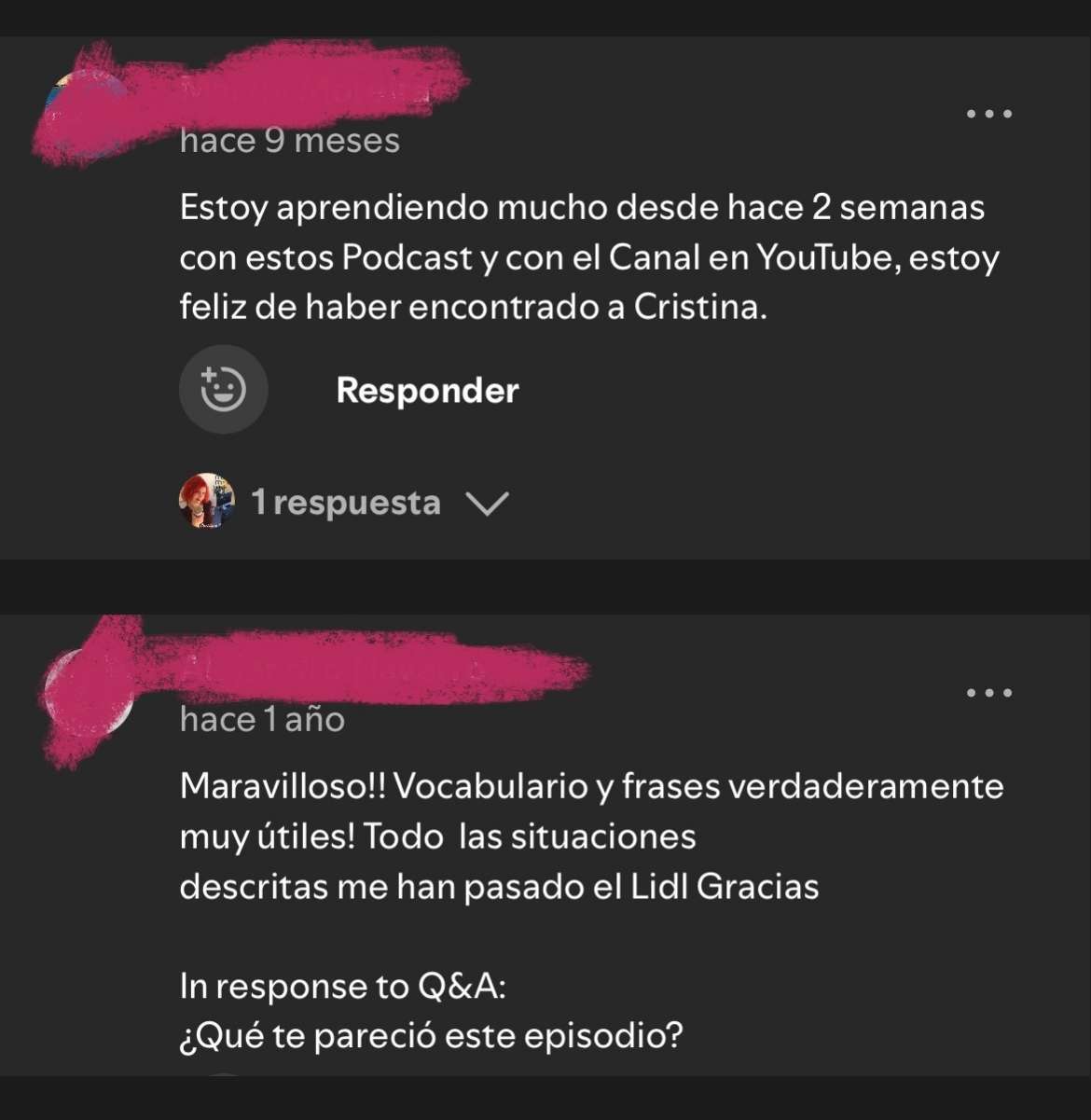Open overflow menu on the Maravilloso comment
Screen dimensions: 1091x1120
(x=989, y=693)
